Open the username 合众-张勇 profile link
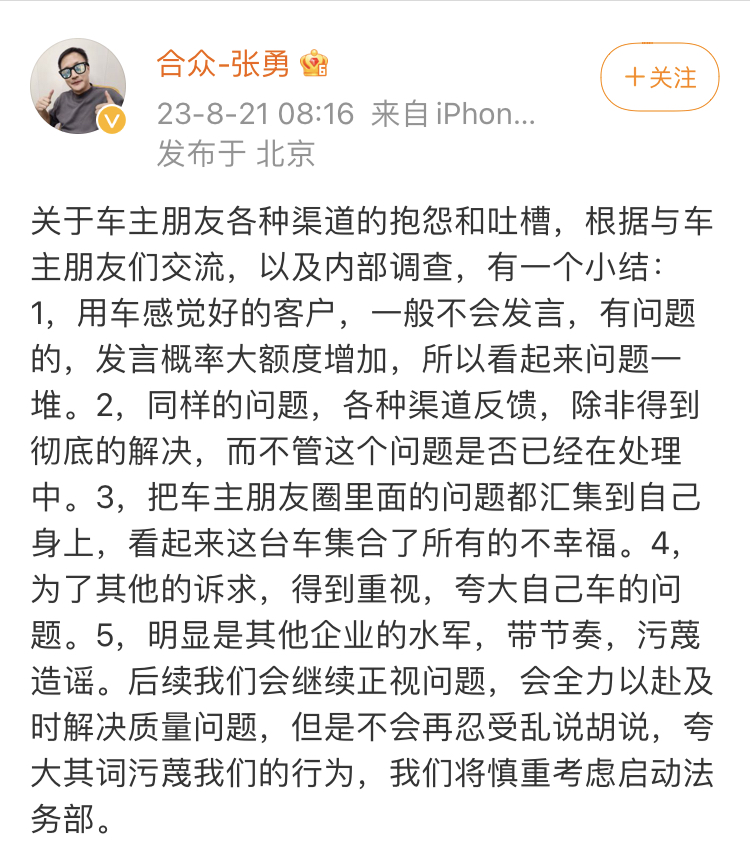Screen dimensions: 750x866 [223, 64]
